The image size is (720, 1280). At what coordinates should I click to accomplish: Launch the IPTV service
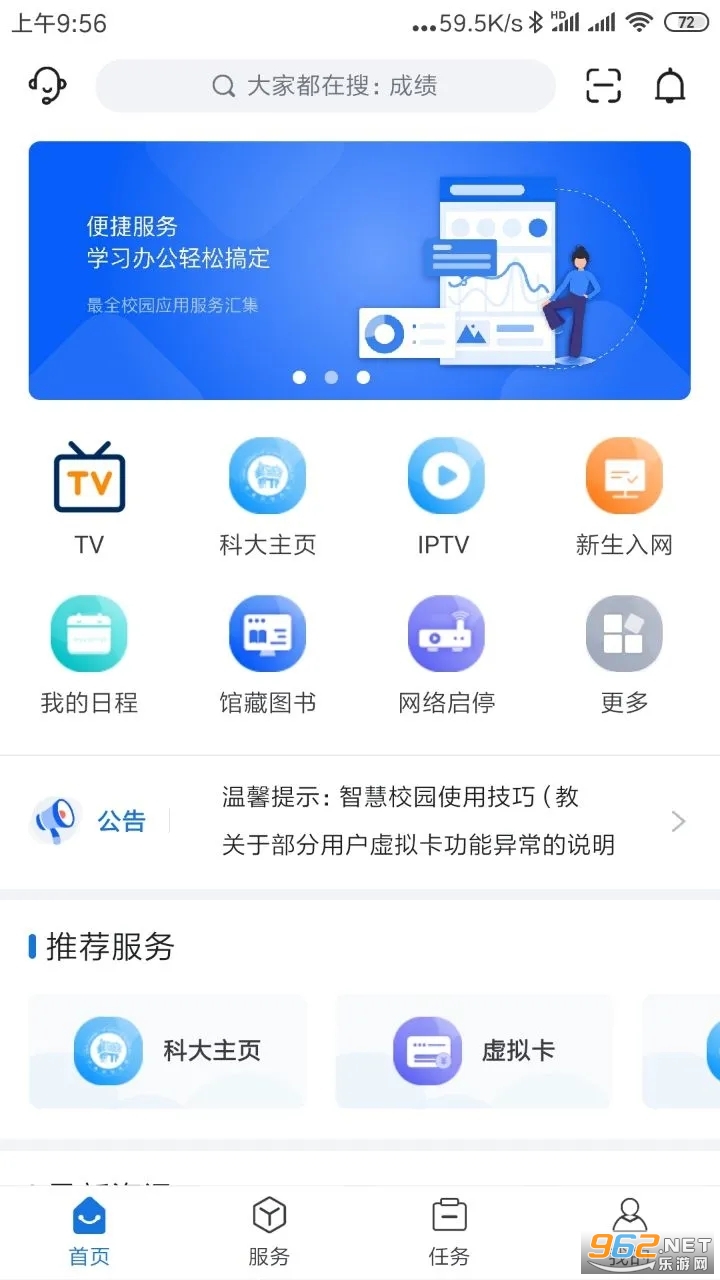[445, 497]
